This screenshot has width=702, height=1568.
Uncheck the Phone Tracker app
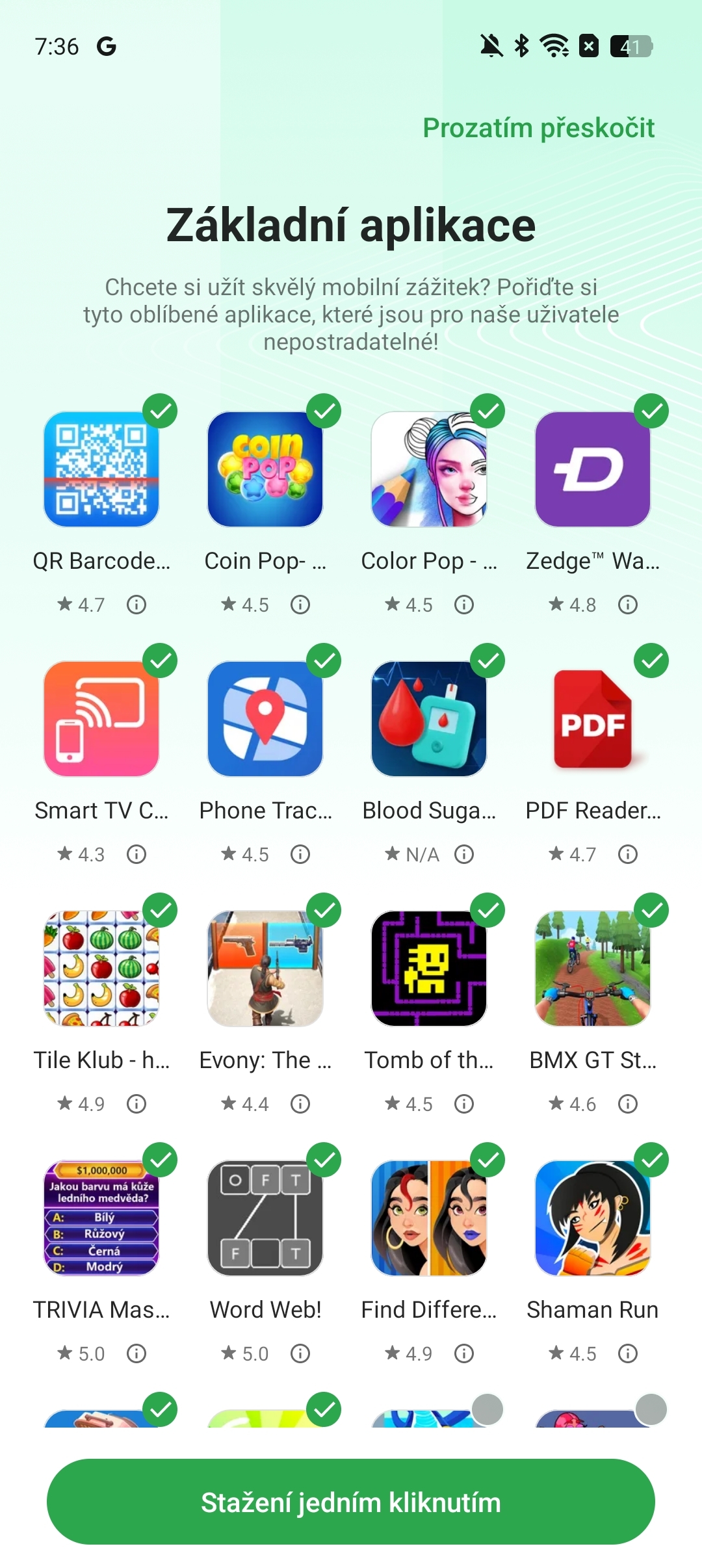tap(324, 660)
